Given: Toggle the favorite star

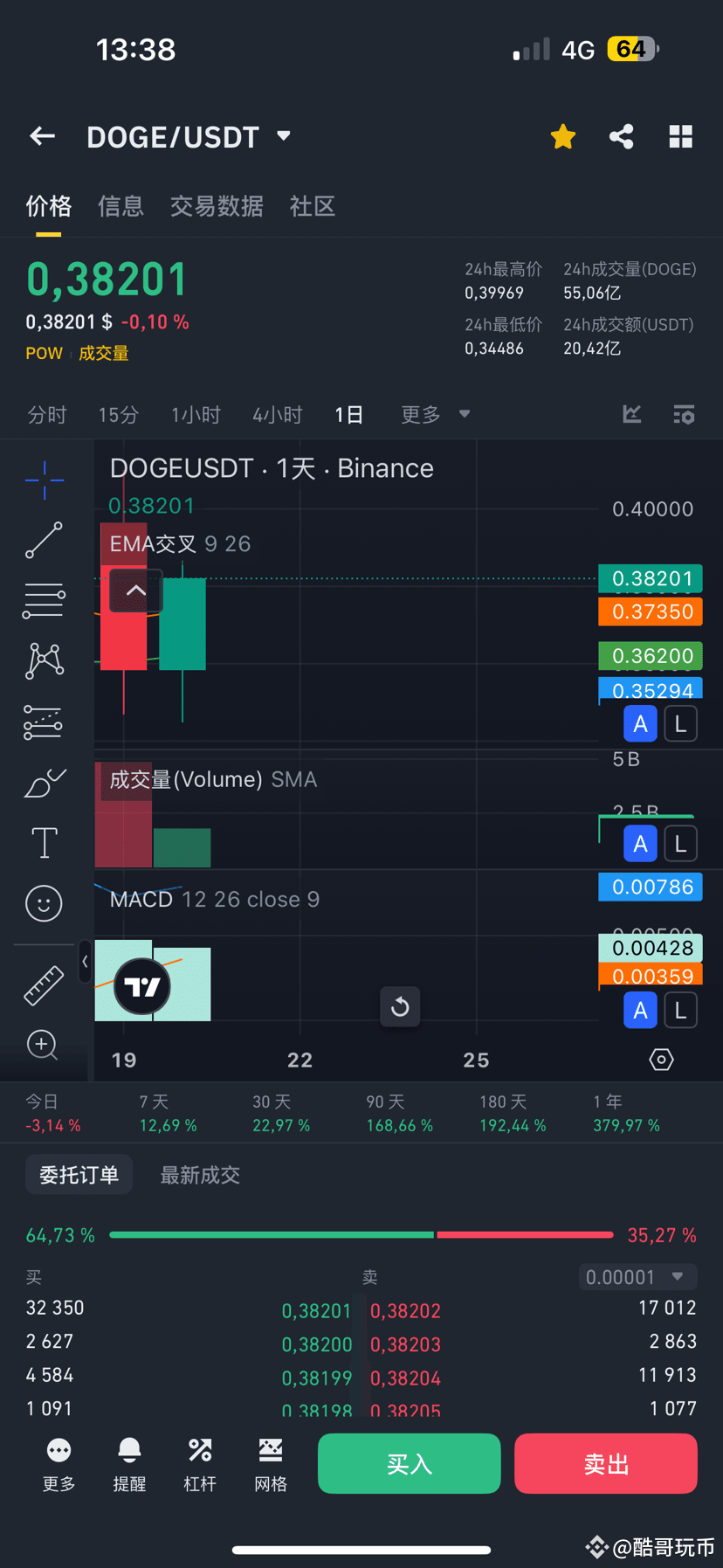Looking at the screenshot, I should click(x=563, y=136).
